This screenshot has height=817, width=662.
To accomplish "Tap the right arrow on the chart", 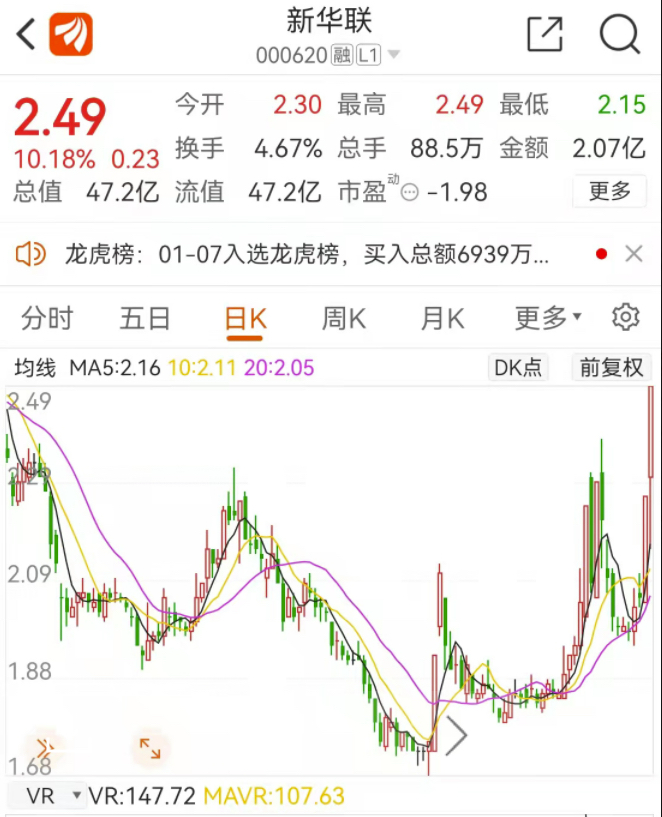I will pos(456,737).
